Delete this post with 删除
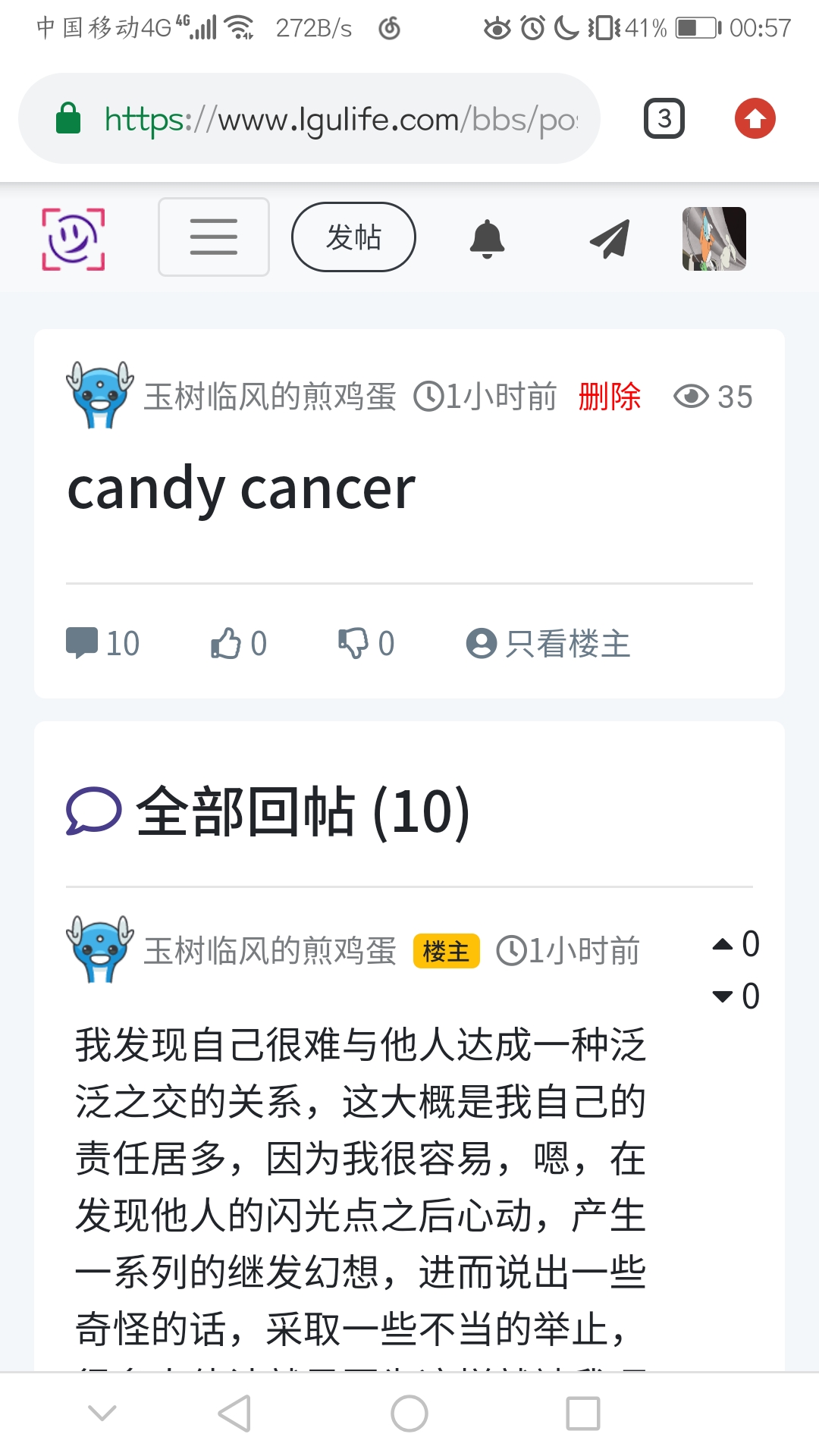This screenshot has width=819, height=1456. click(x=609, y=397)
